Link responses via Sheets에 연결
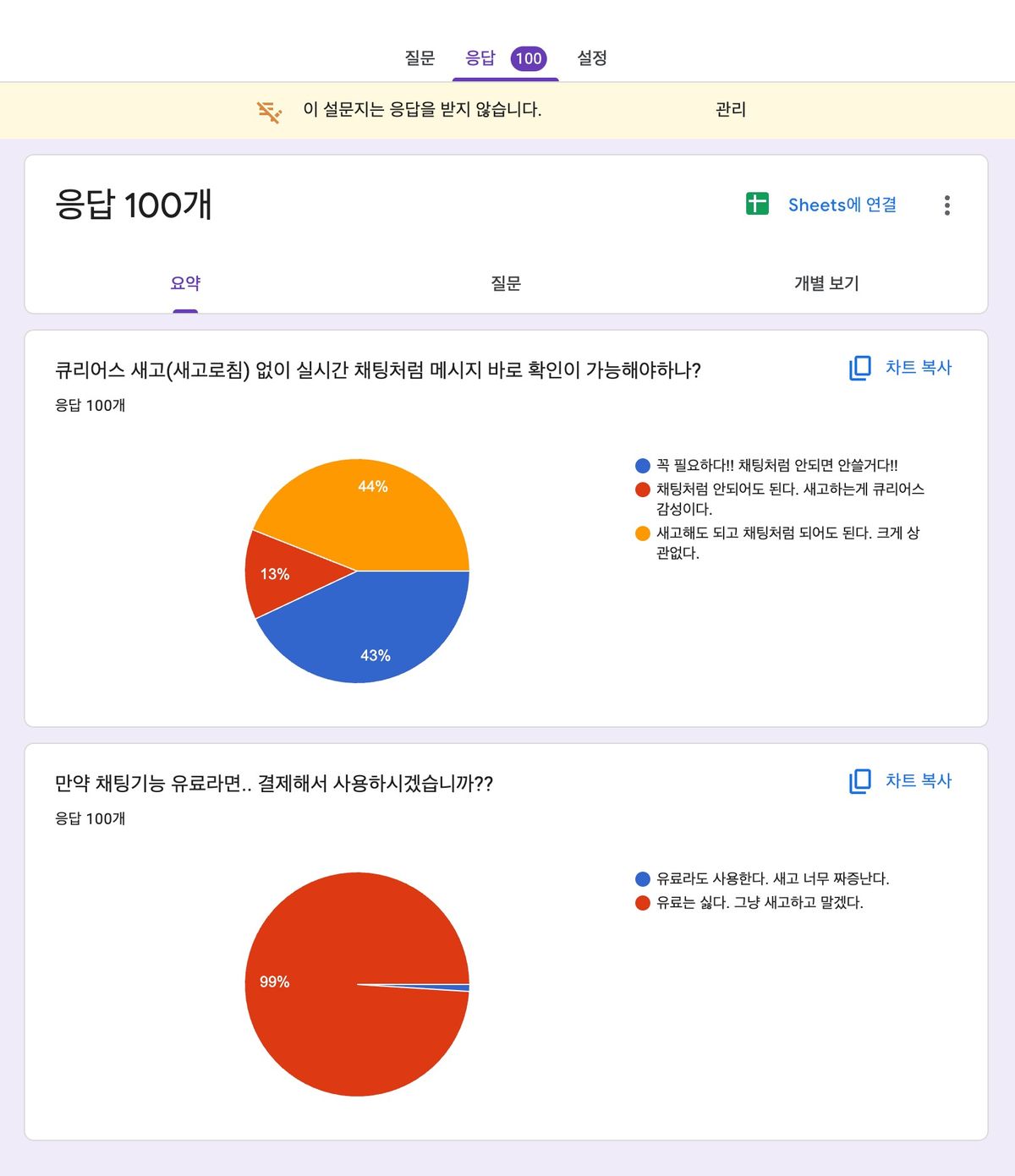This screenshot has width=1015, height=1176. 822,205
